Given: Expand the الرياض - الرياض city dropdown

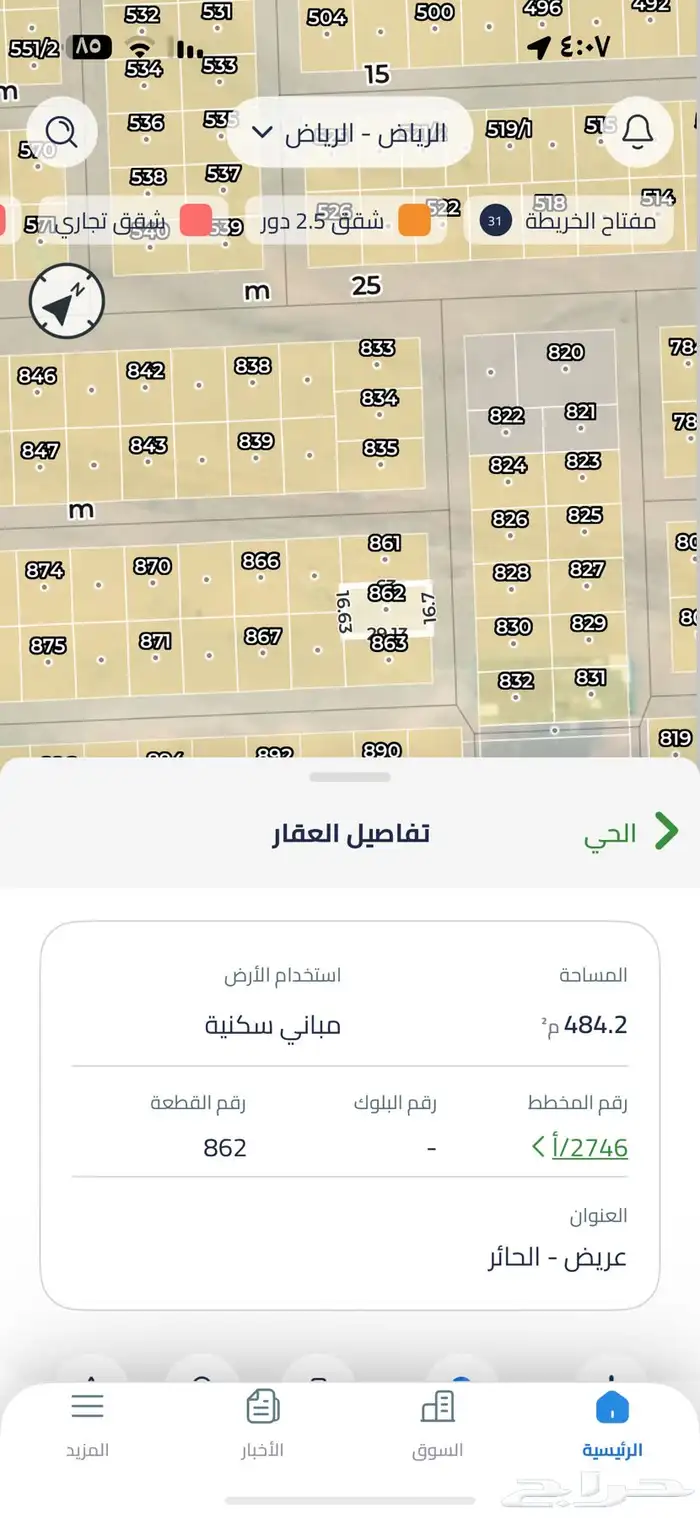Looking at the screenshot, I should pos(350,133).
